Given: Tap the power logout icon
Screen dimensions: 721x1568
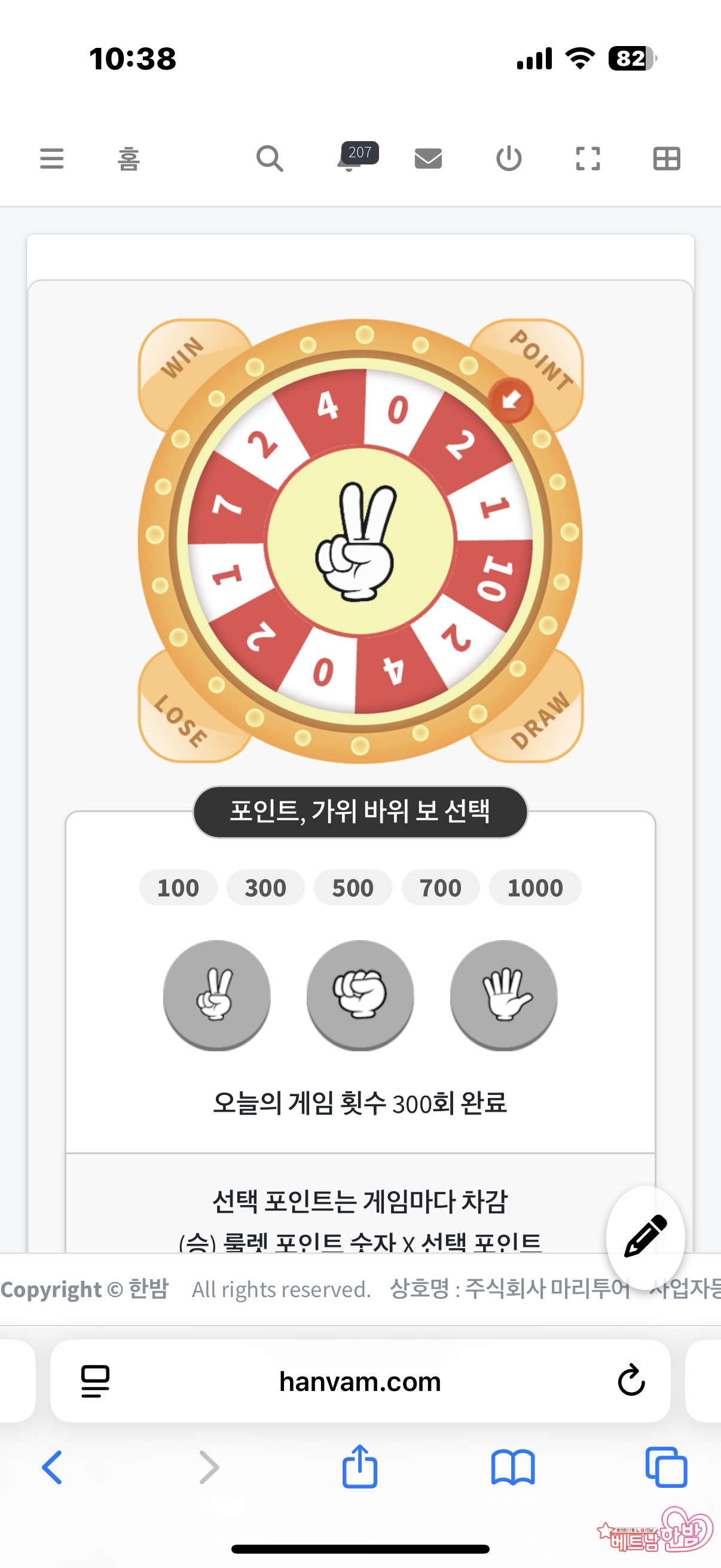Looking at the screenshot, I should (x=509, y=159).
